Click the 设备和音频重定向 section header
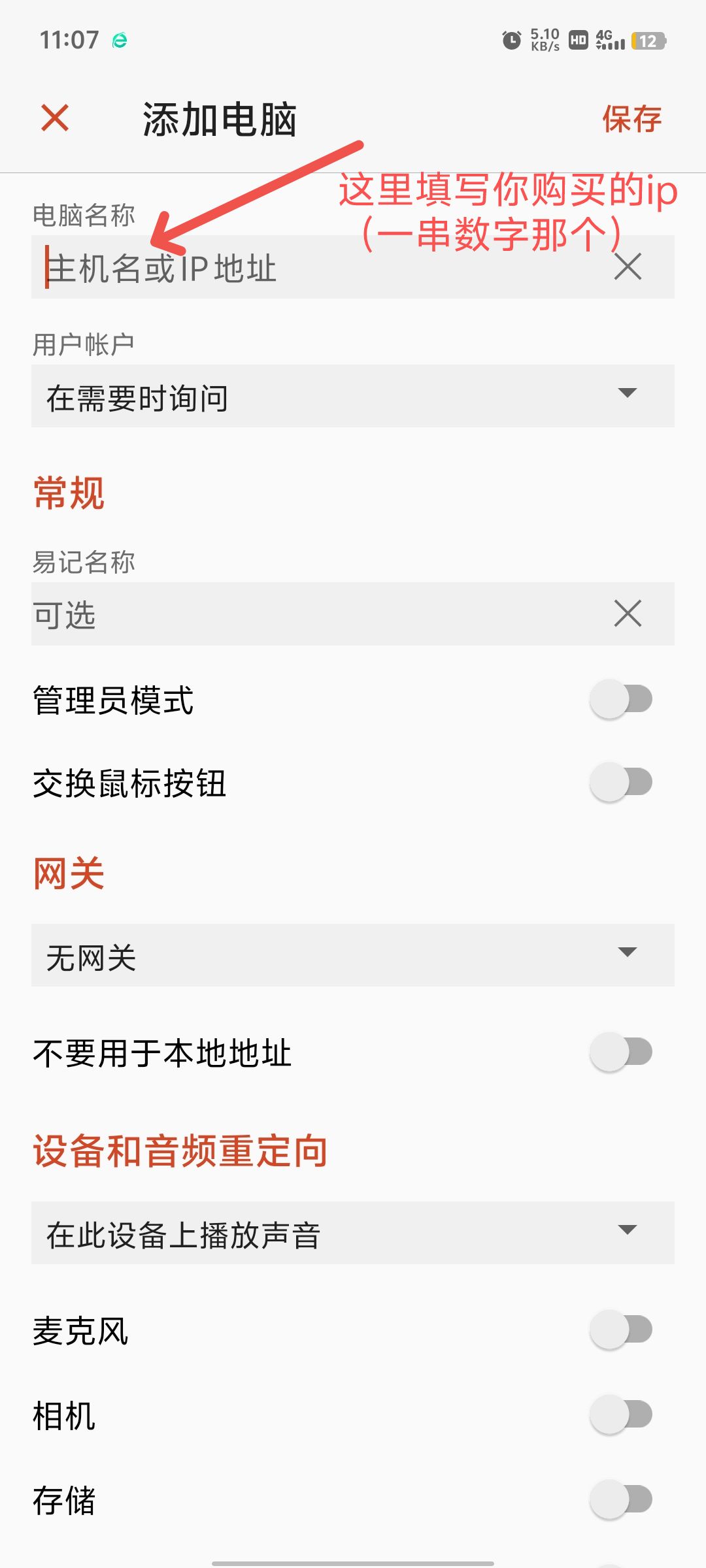This screenshot has height=1568, width=706. pyautogui.click(x=180, y=1150)
